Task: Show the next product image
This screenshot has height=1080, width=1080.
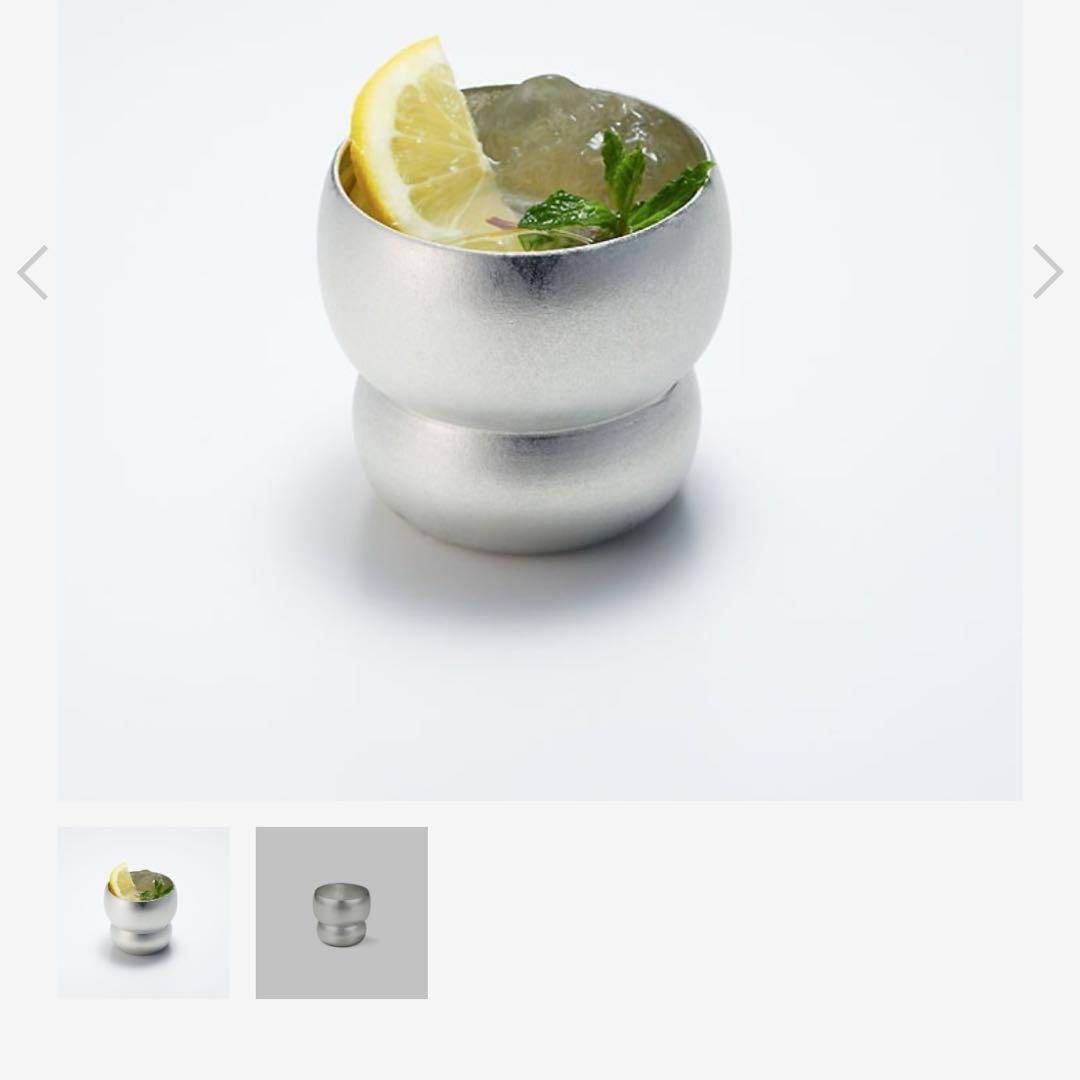Action: (1047, 272)
